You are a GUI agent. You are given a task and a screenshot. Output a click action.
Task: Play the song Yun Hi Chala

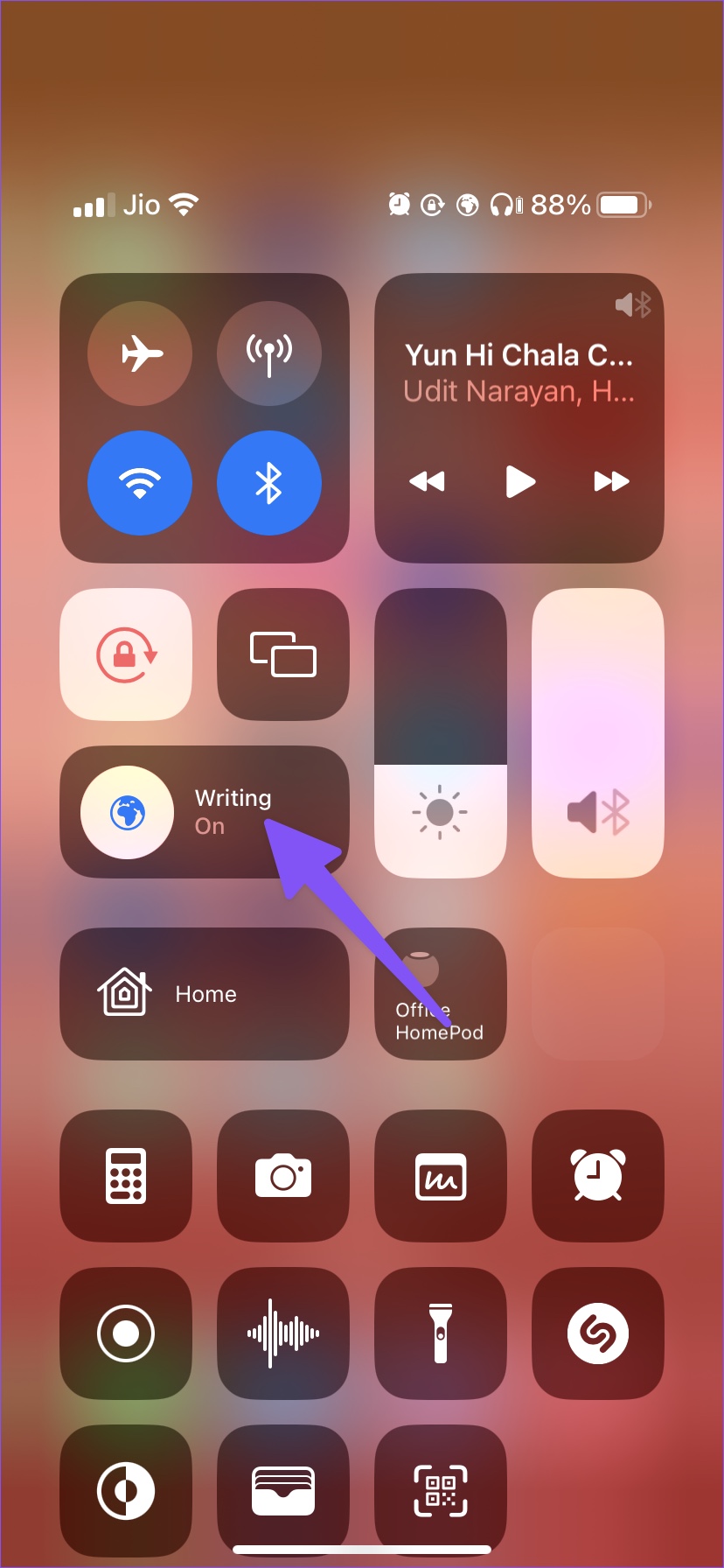[519, 481]
